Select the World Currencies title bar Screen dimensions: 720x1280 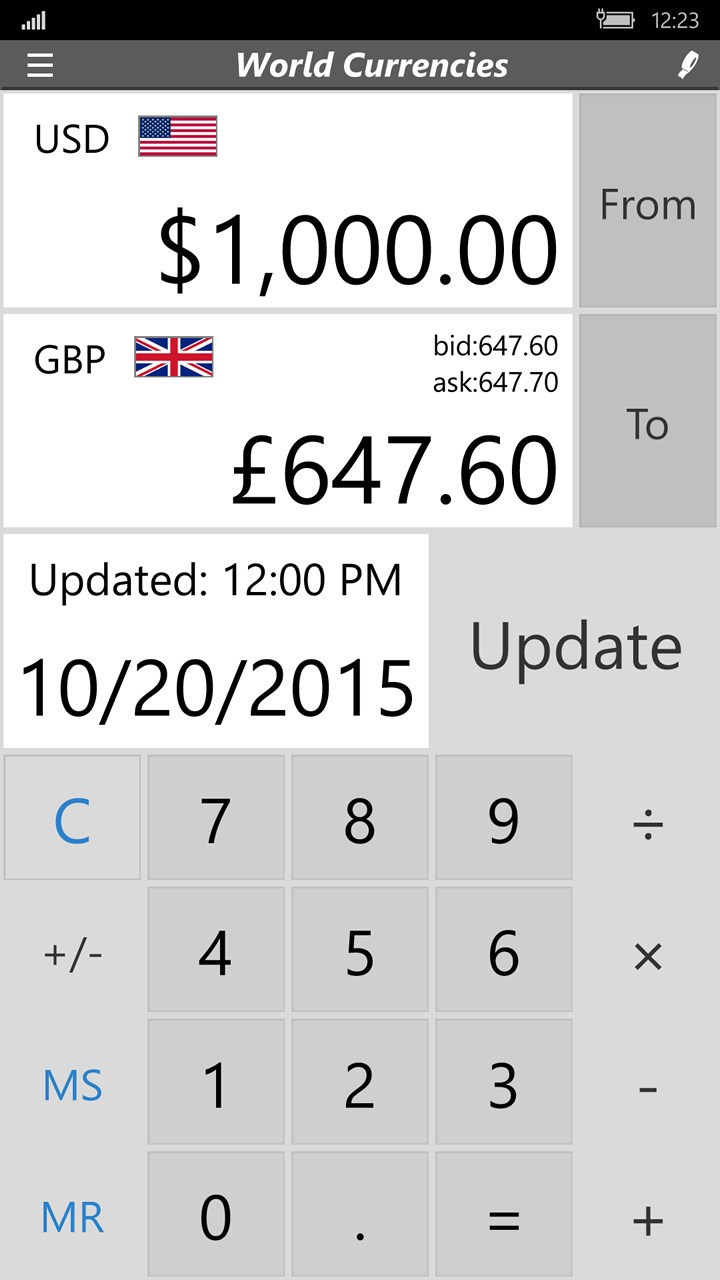[x=373, y=65]
